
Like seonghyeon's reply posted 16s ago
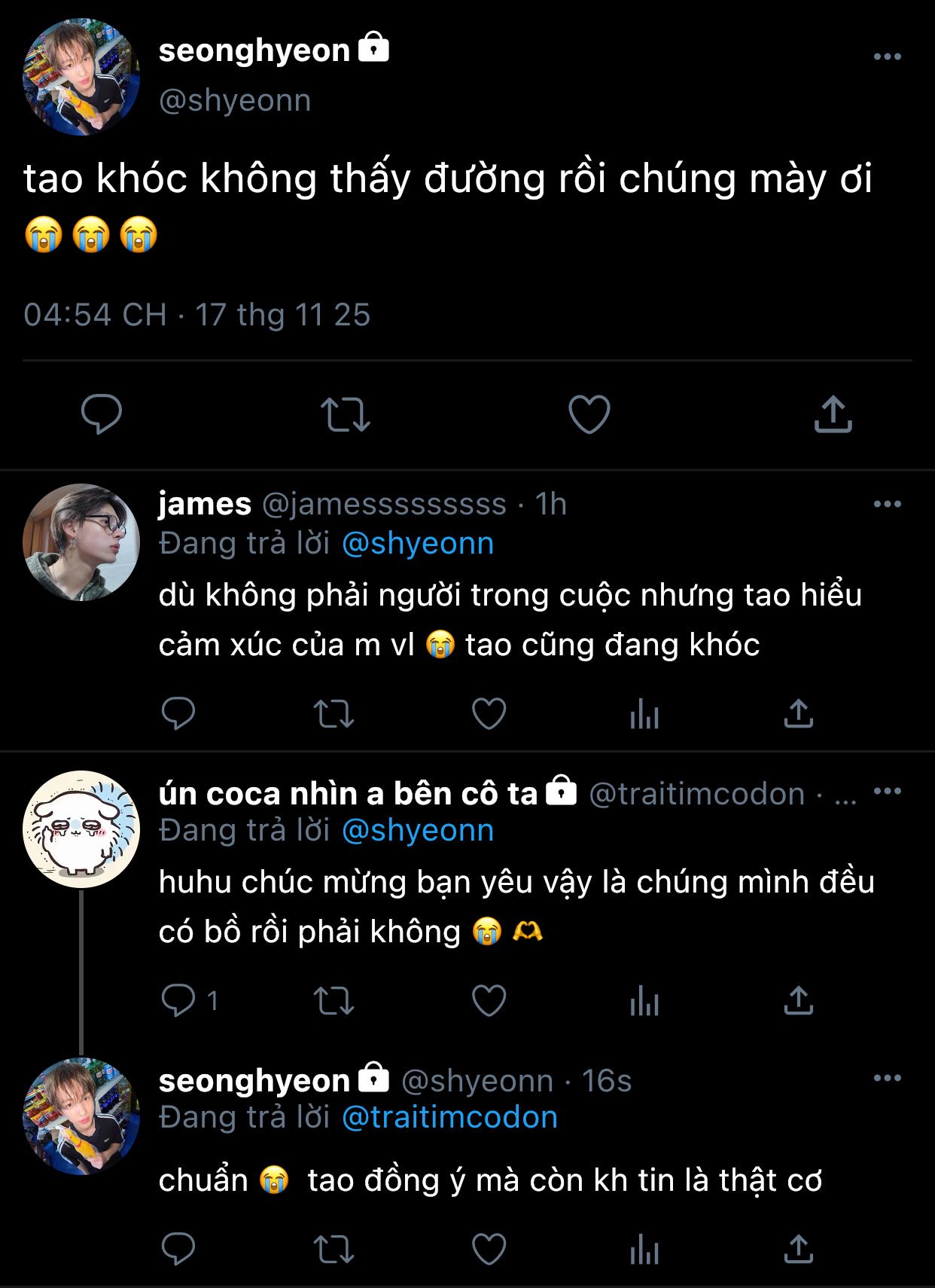click(x=489, y=1250)
